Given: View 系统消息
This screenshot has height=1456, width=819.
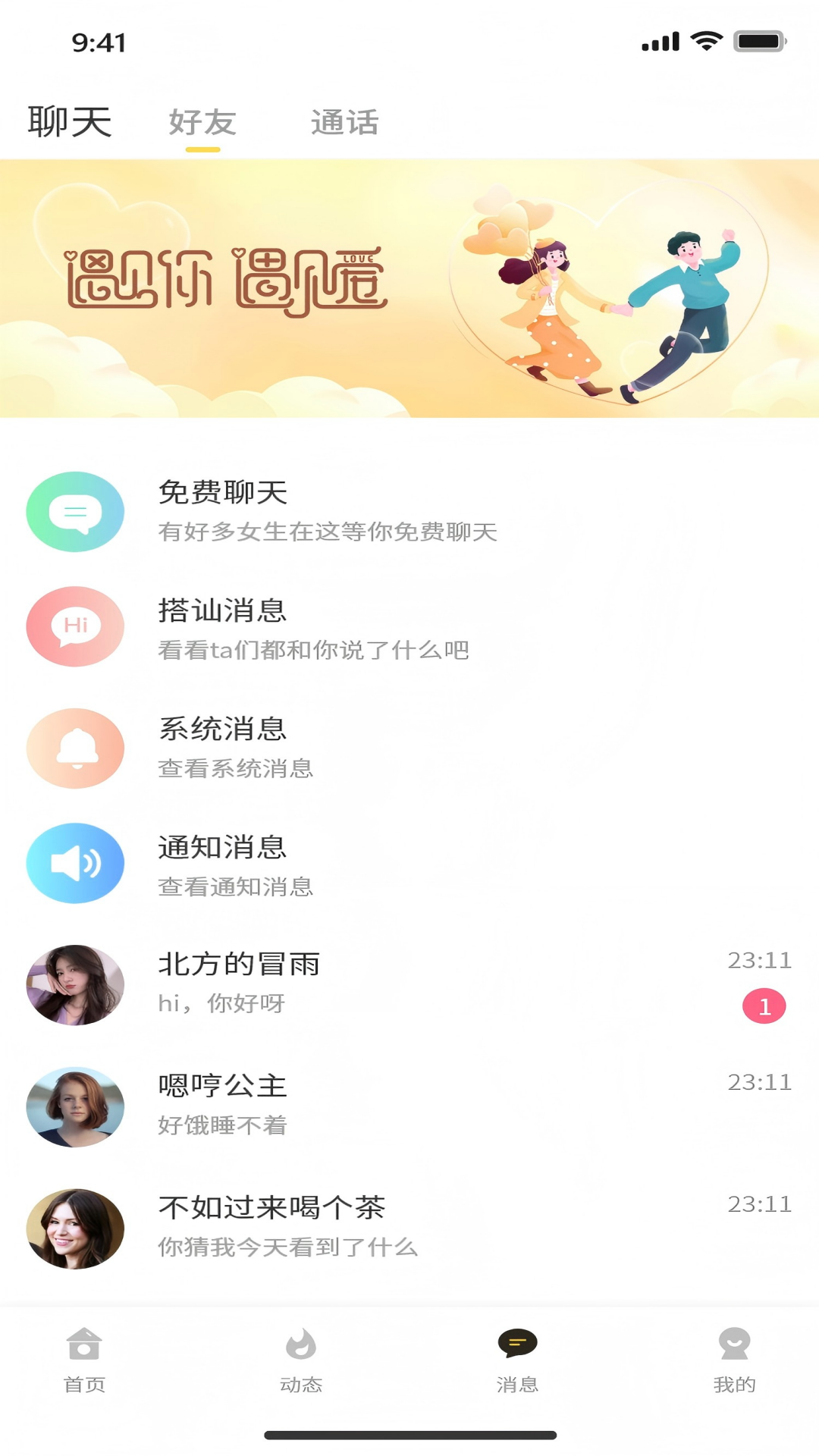Looking at the screenshot, I should [x=409, y=748].
